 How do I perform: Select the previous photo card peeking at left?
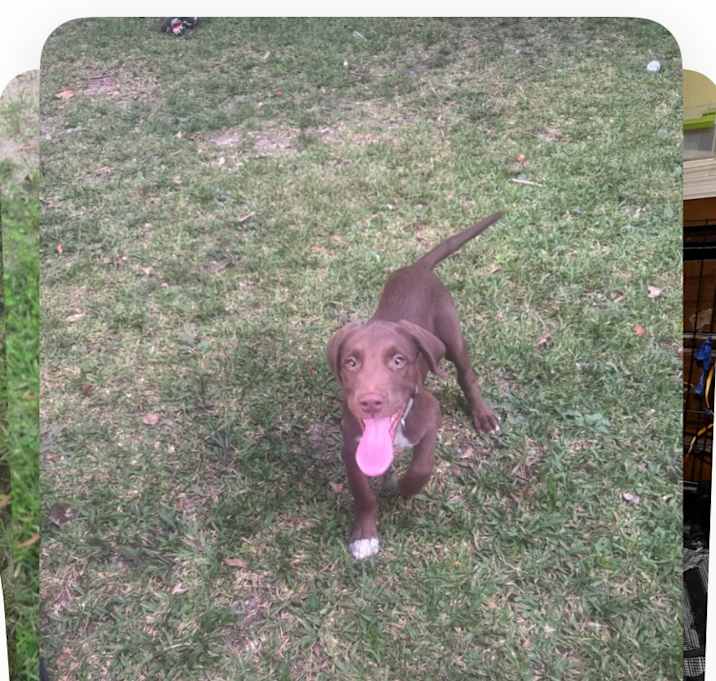coord(18,380)
